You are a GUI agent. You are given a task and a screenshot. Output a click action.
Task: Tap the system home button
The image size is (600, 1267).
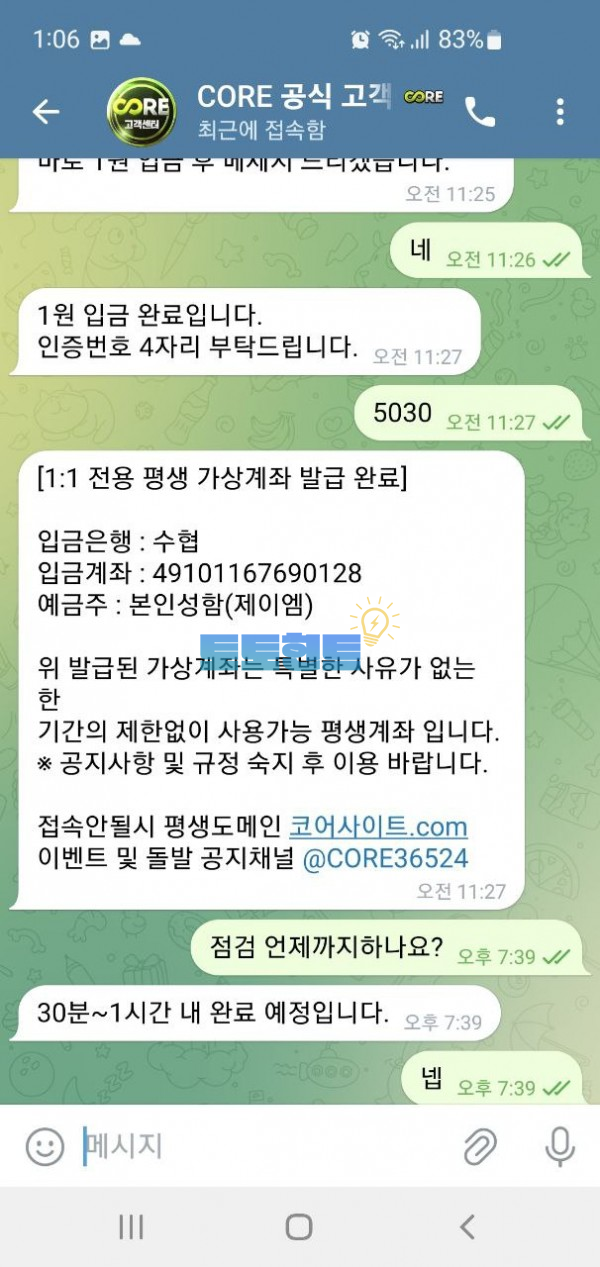click(299, 1227)
